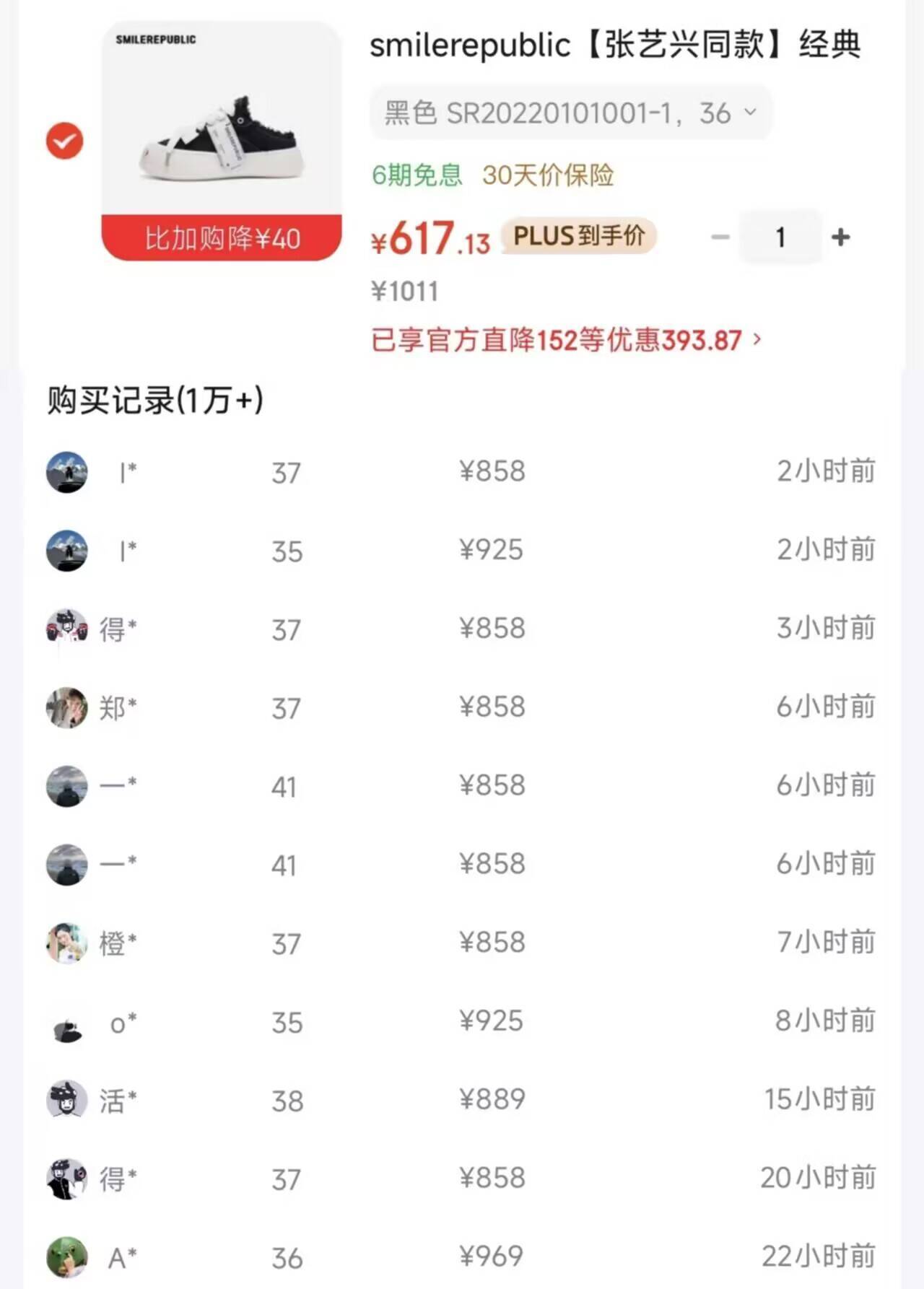Expand 已享官方直降152等优惠393.87 discount details
This screenshot has height=1289, width=924.
(566, 340)
